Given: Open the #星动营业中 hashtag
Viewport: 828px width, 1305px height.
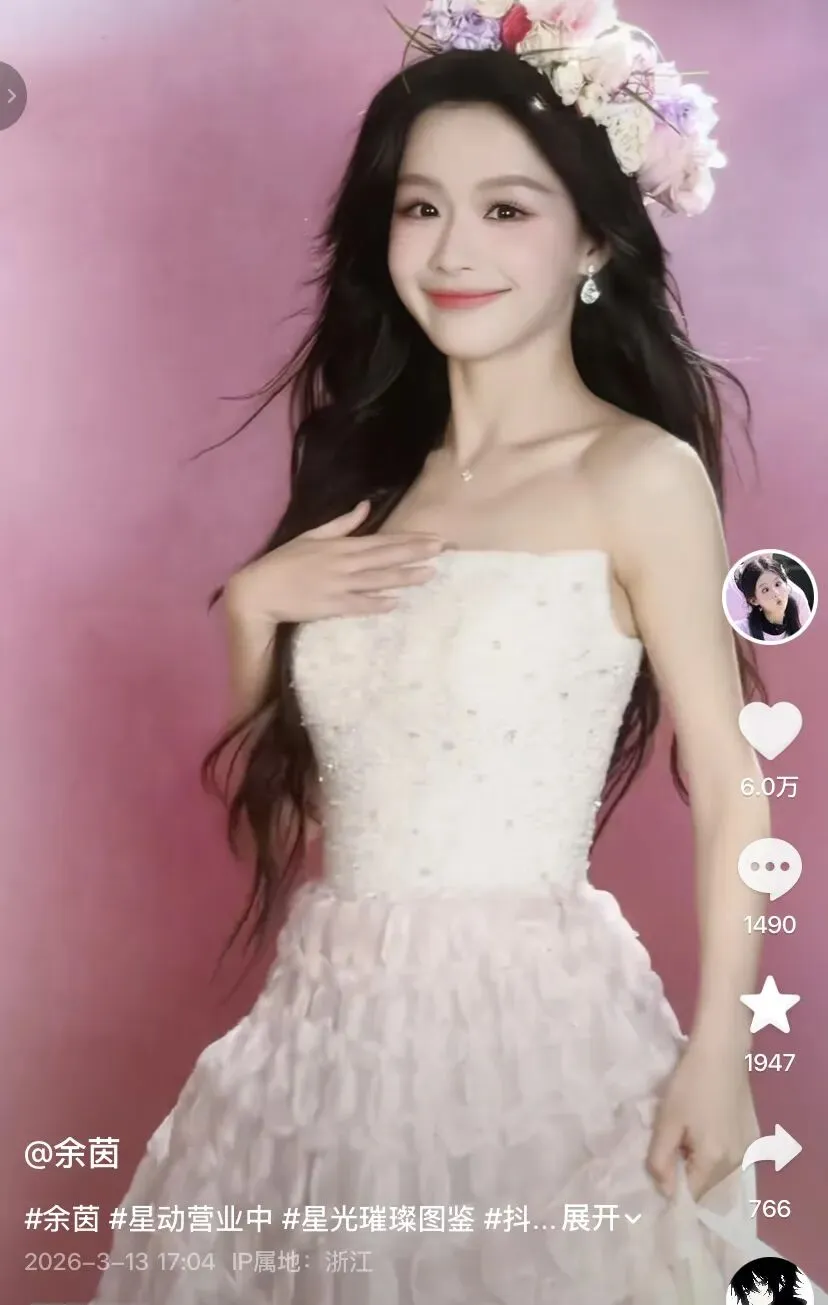Looking at the screenshot, I should point(191,1219).
